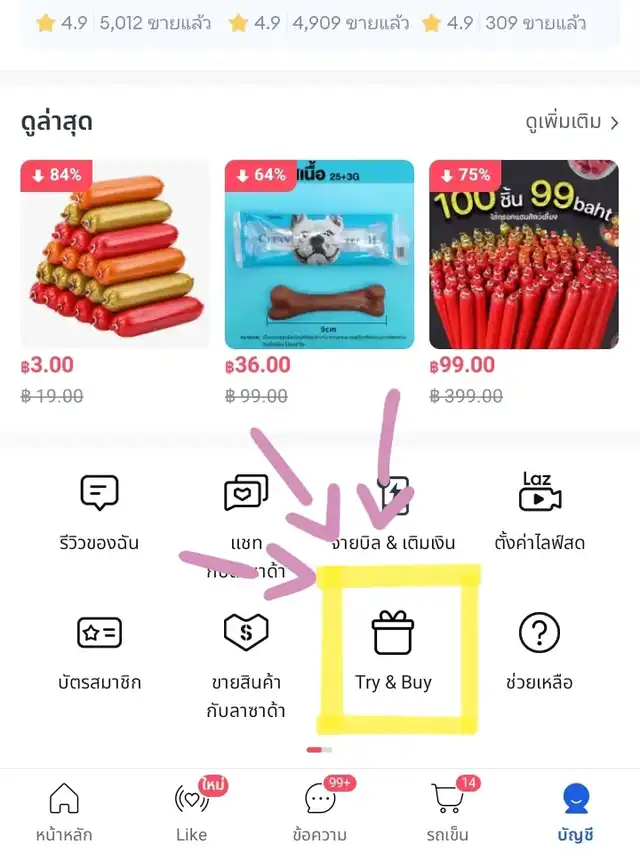Go to the หน้าหลัก home tab

[64, 811]
